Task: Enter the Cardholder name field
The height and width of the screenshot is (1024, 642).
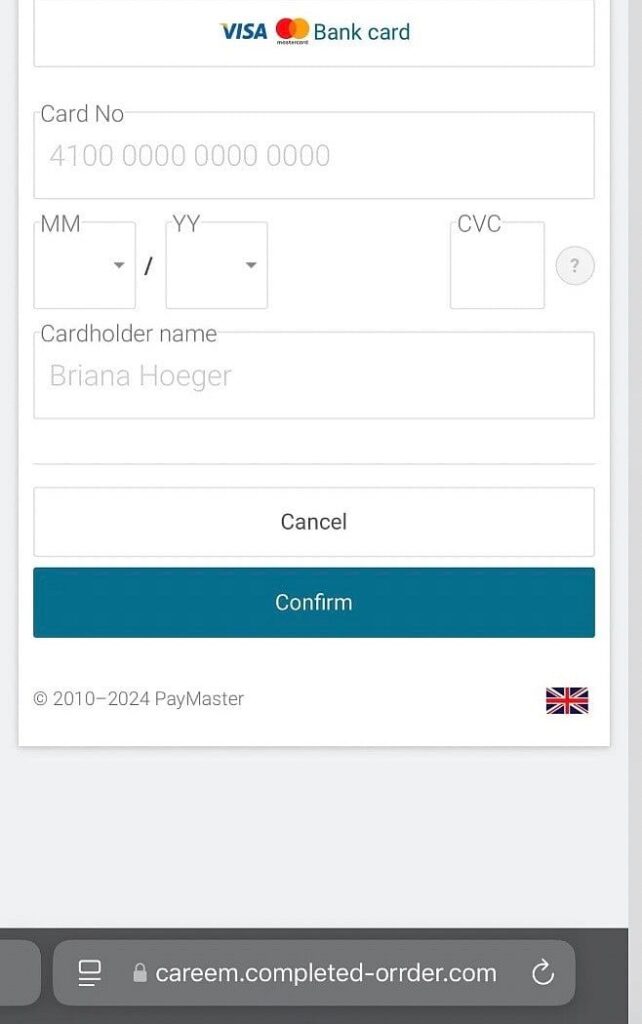Action: click(314, 376)
